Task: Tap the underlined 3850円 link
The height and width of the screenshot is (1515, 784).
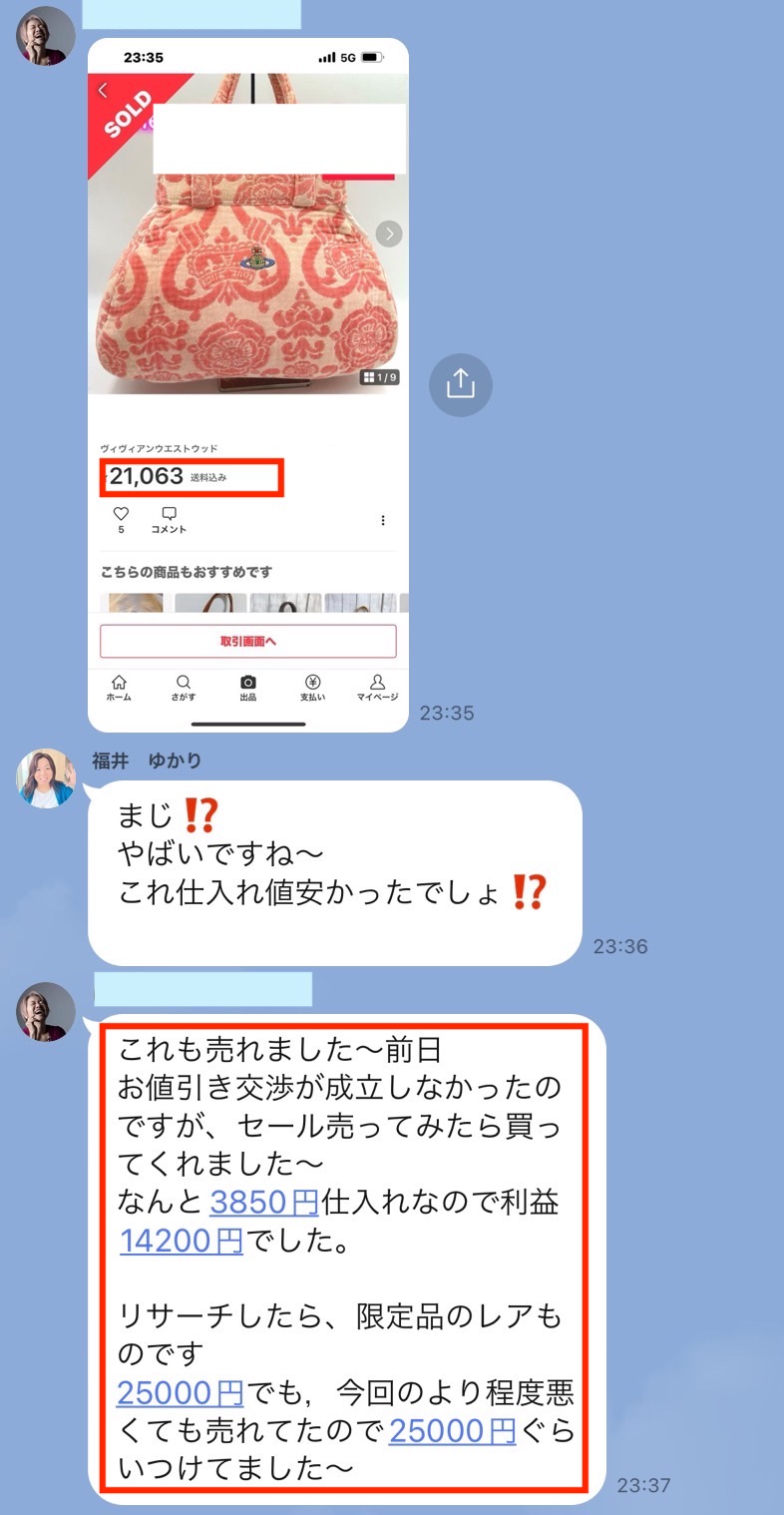Action: (263, 1203)
